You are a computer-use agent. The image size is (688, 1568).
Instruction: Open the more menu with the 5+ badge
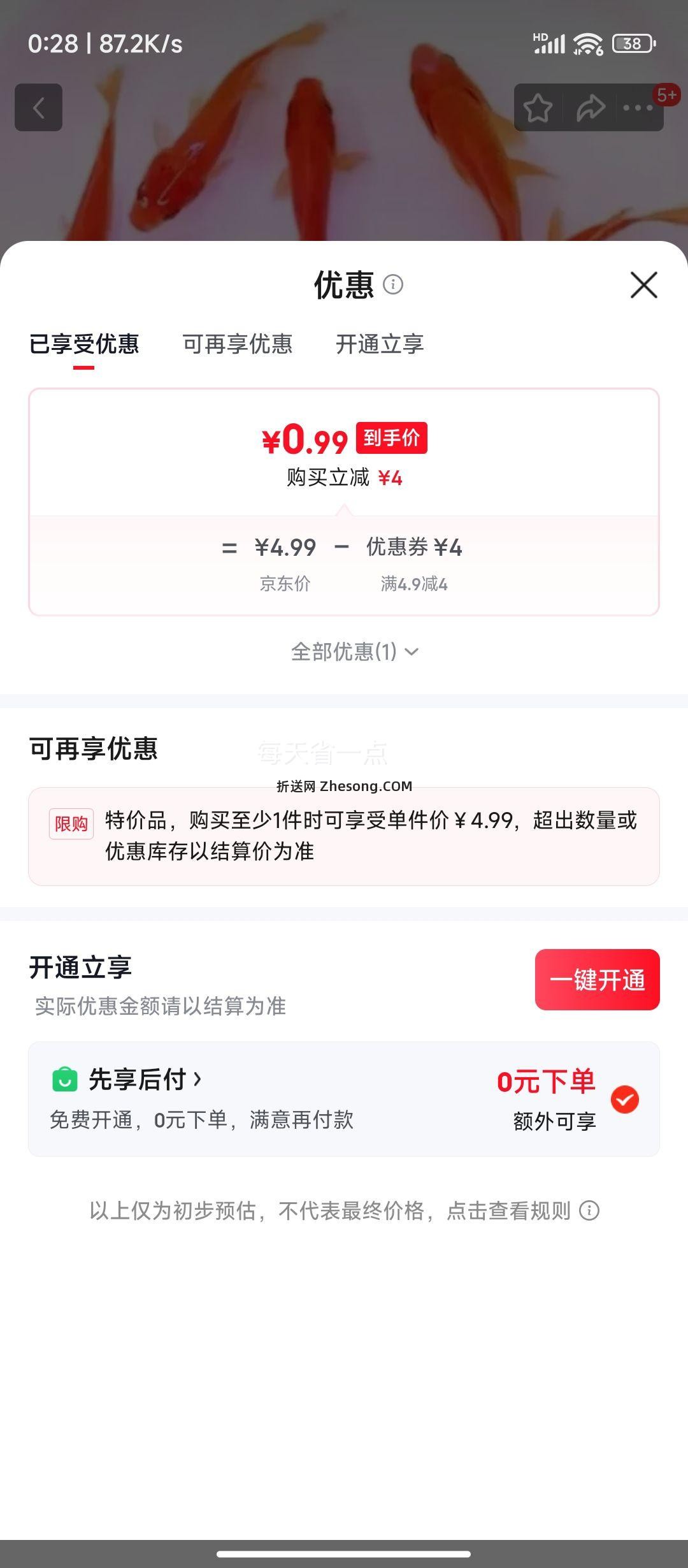tap(637, 108)
